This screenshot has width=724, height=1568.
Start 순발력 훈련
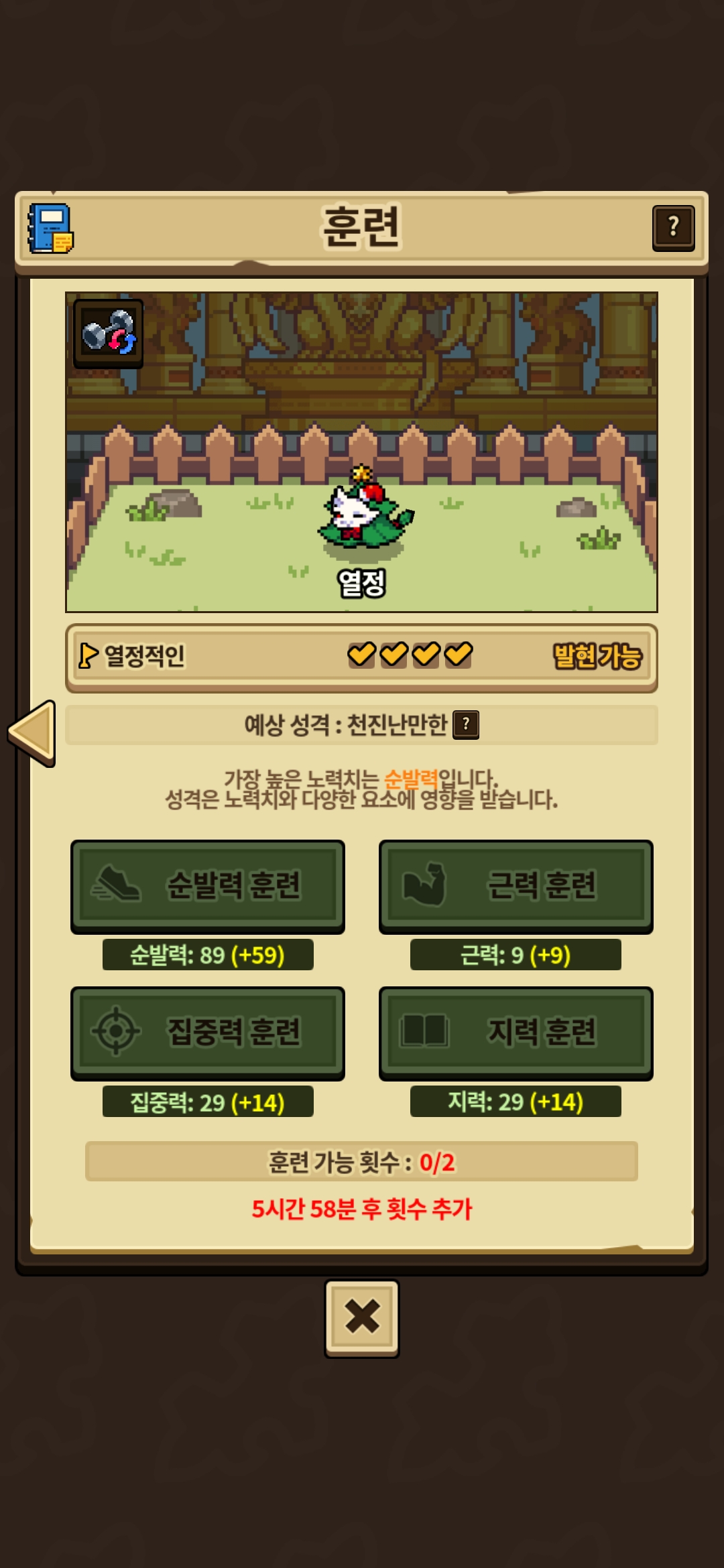point(208,886)
